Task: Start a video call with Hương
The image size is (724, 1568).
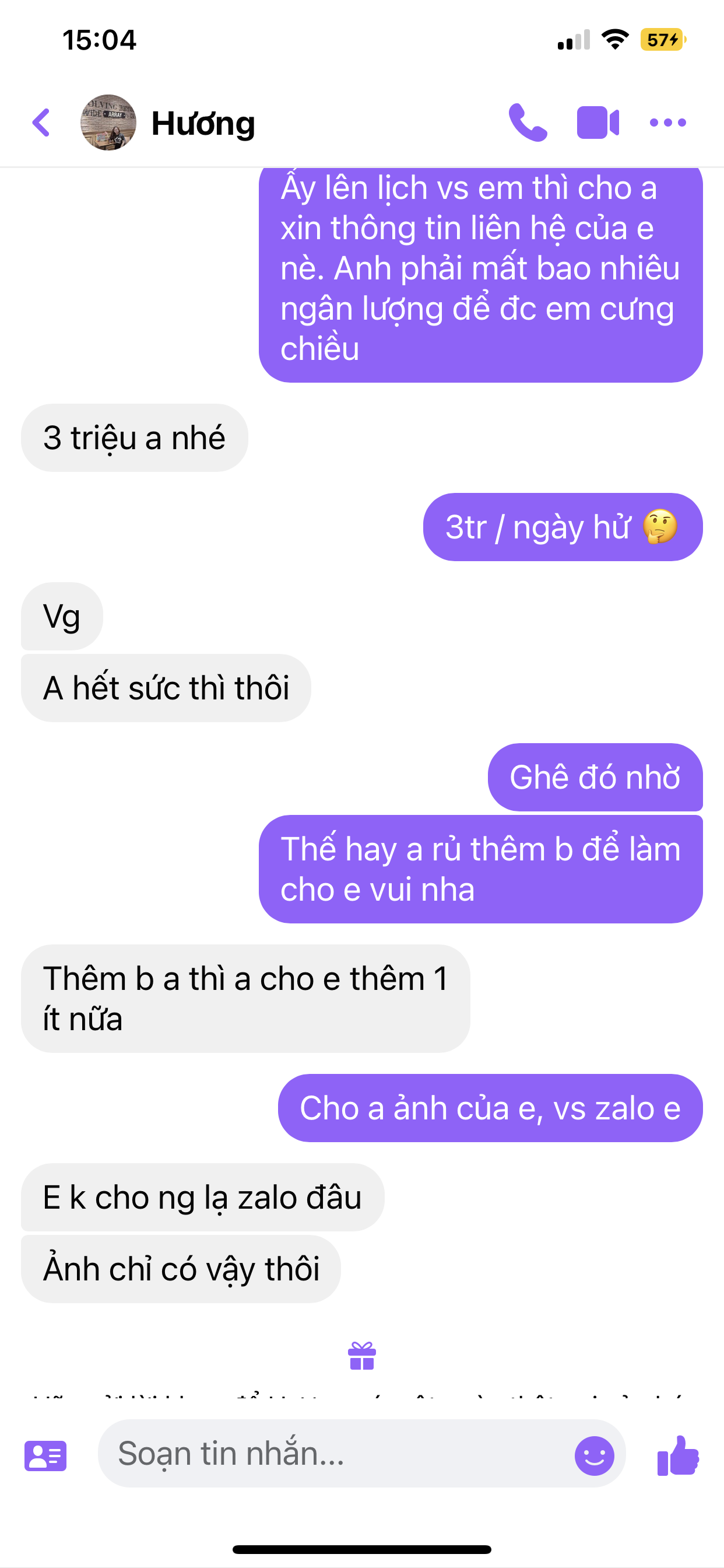Action: coord(598,123)
